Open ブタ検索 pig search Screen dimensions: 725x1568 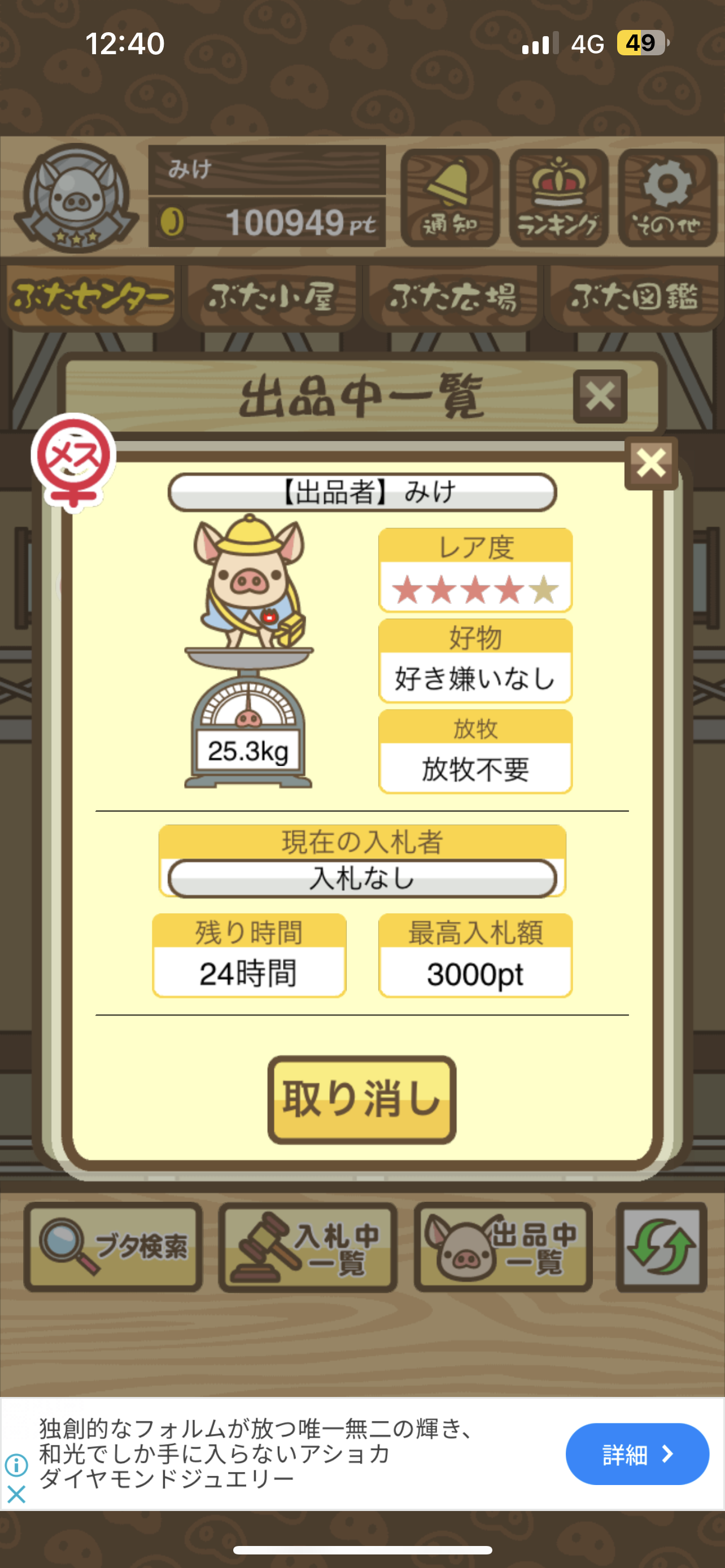[113, 1247]
